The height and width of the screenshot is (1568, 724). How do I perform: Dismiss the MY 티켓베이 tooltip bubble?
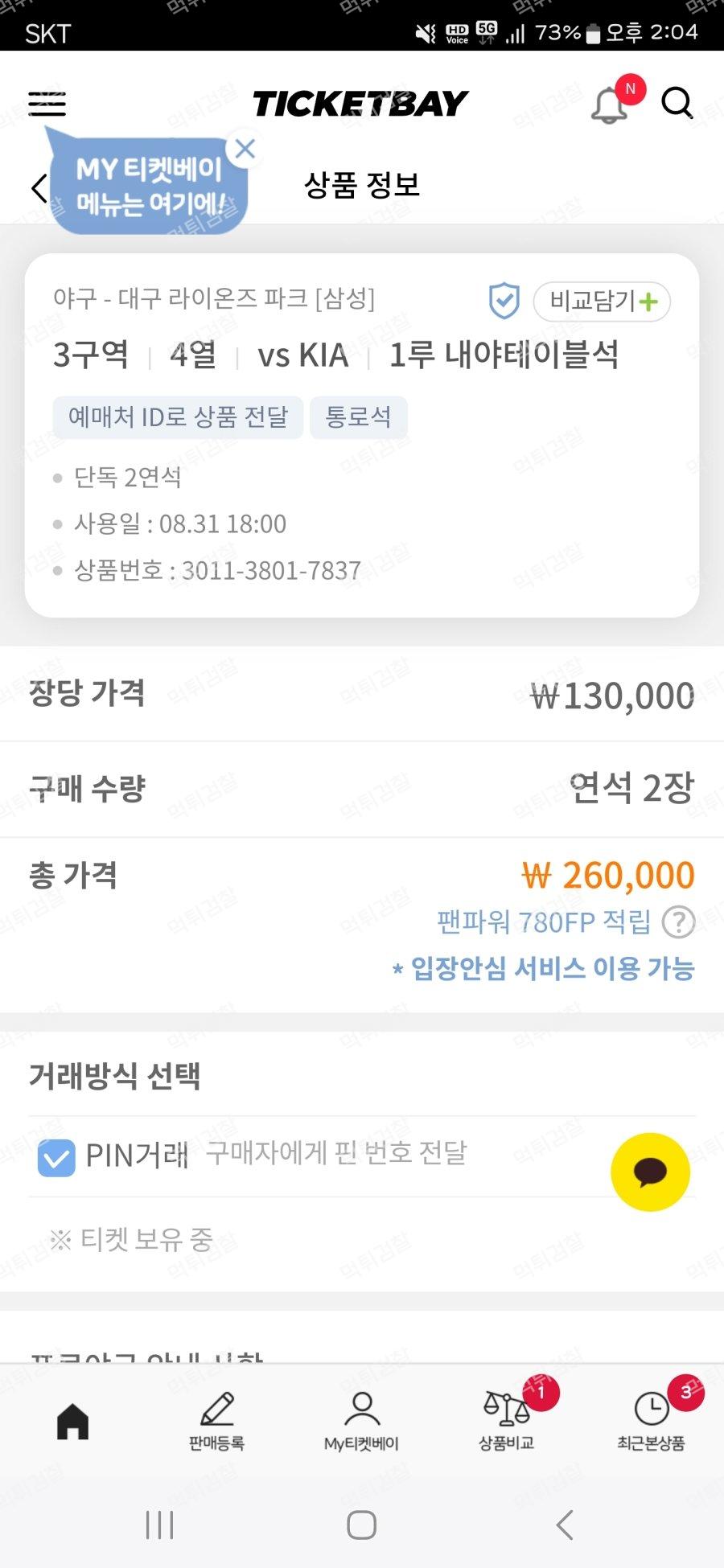(245, 149)
